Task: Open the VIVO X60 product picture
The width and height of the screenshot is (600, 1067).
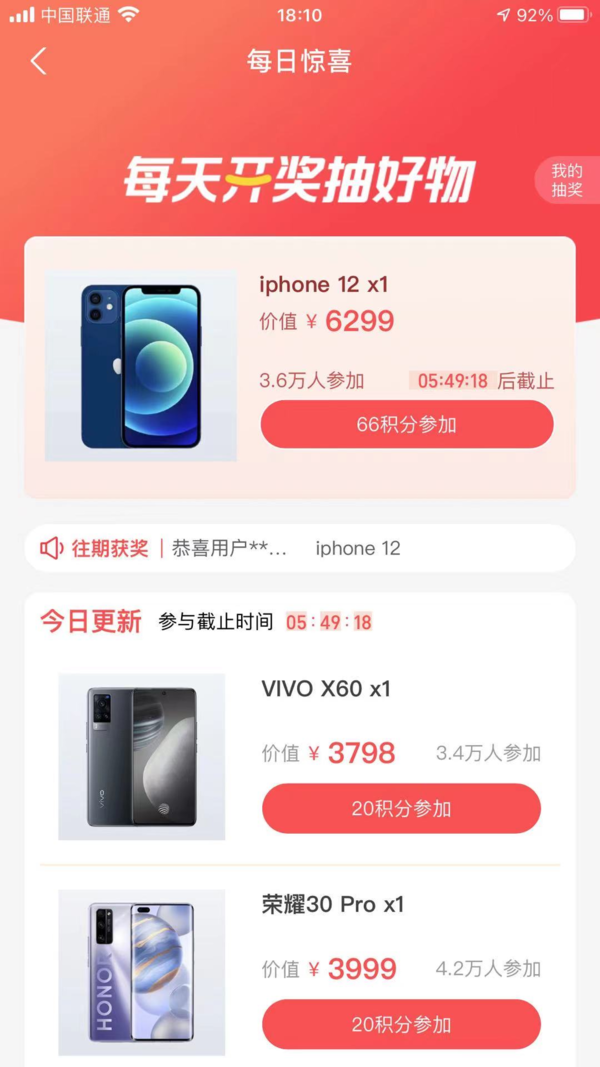Action: (x=142, y=757)
